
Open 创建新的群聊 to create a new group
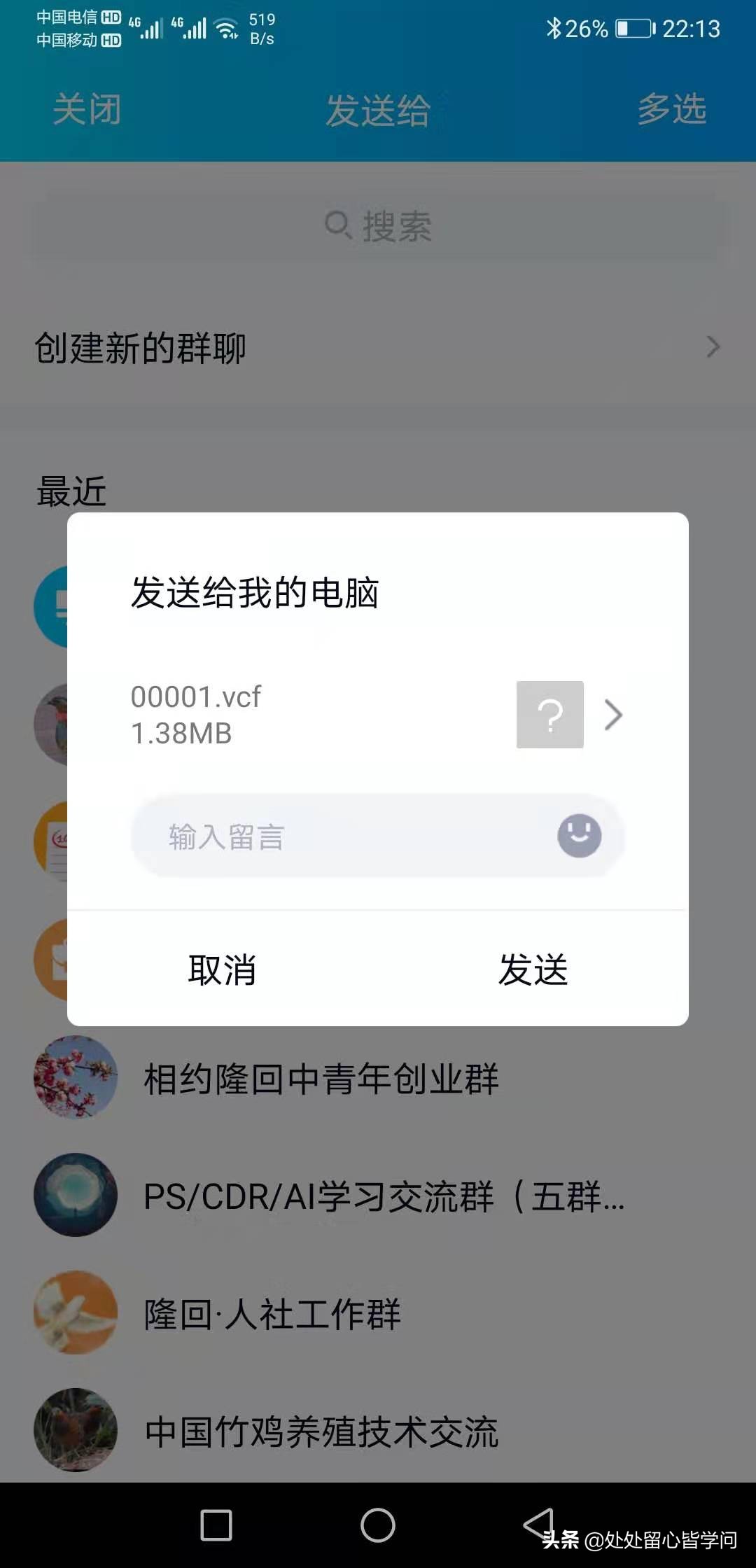click(140, 346)
